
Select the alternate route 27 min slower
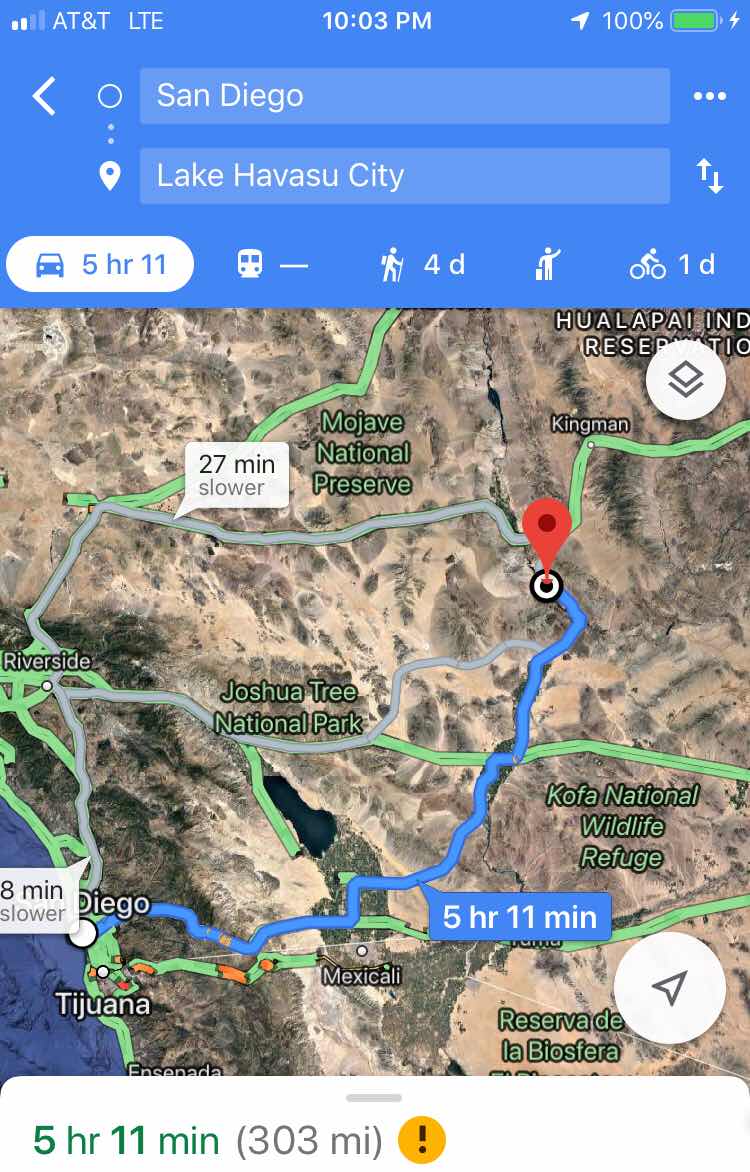(236, 474)
